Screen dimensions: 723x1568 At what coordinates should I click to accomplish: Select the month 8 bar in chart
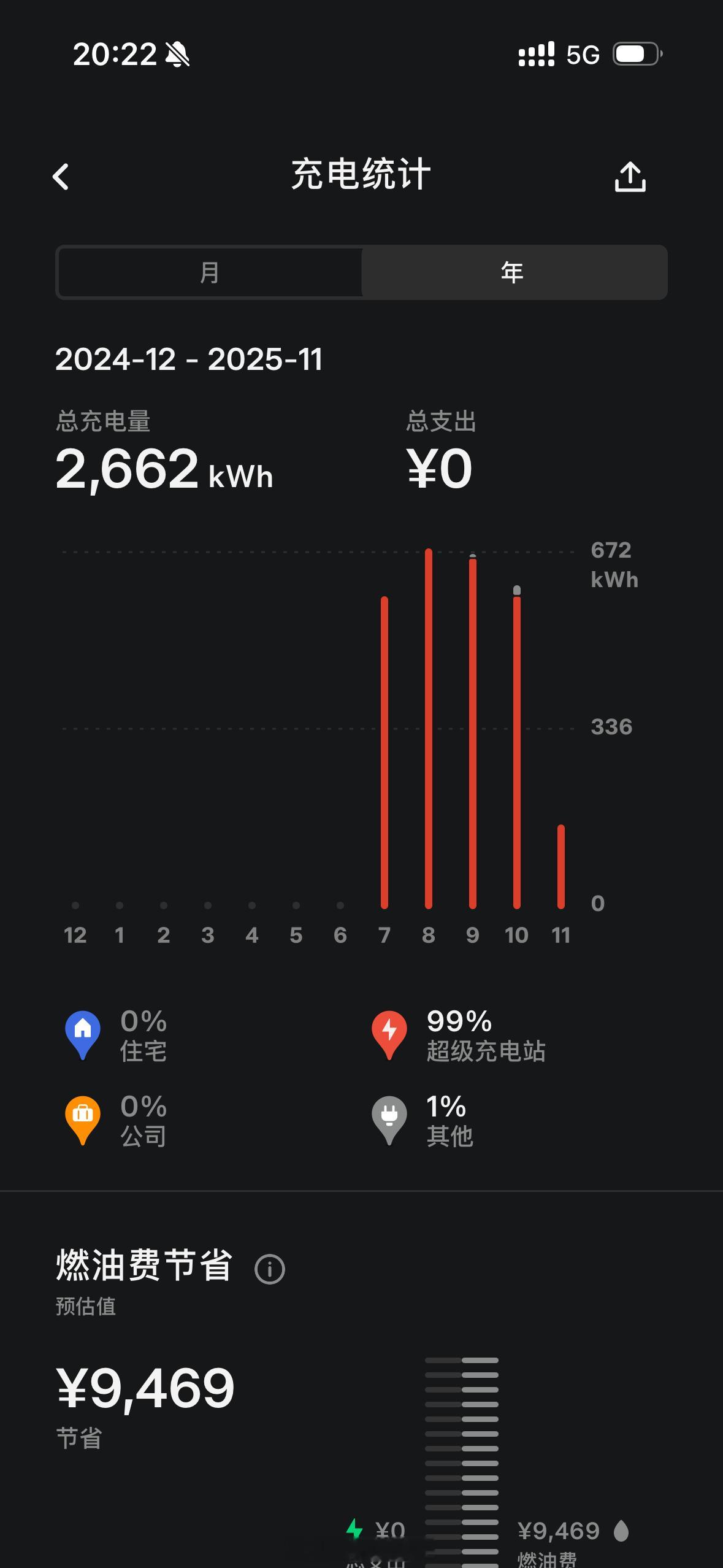(429, 729)
